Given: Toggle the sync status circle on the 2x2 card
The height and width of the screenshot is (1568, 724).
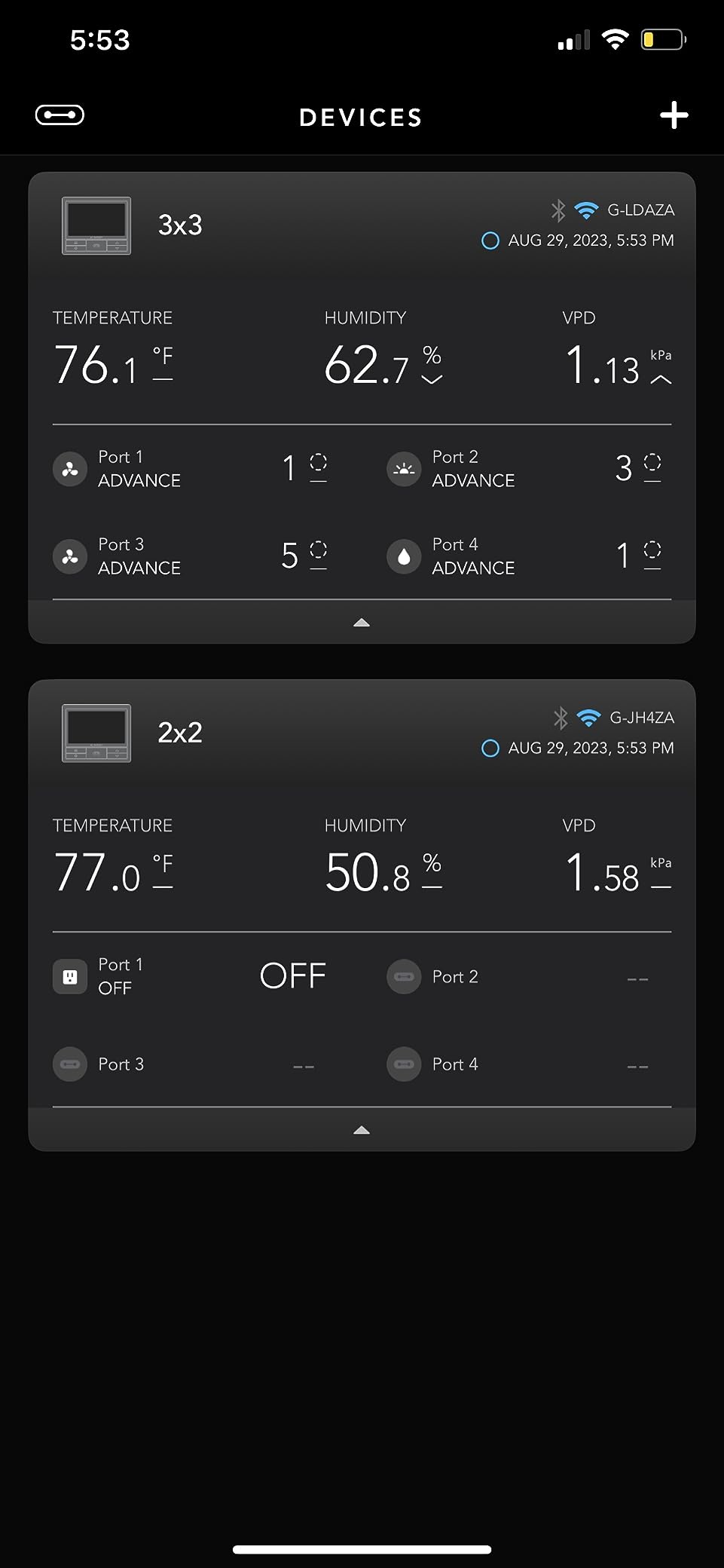Looking at the screenshot, I should (490, 748).
